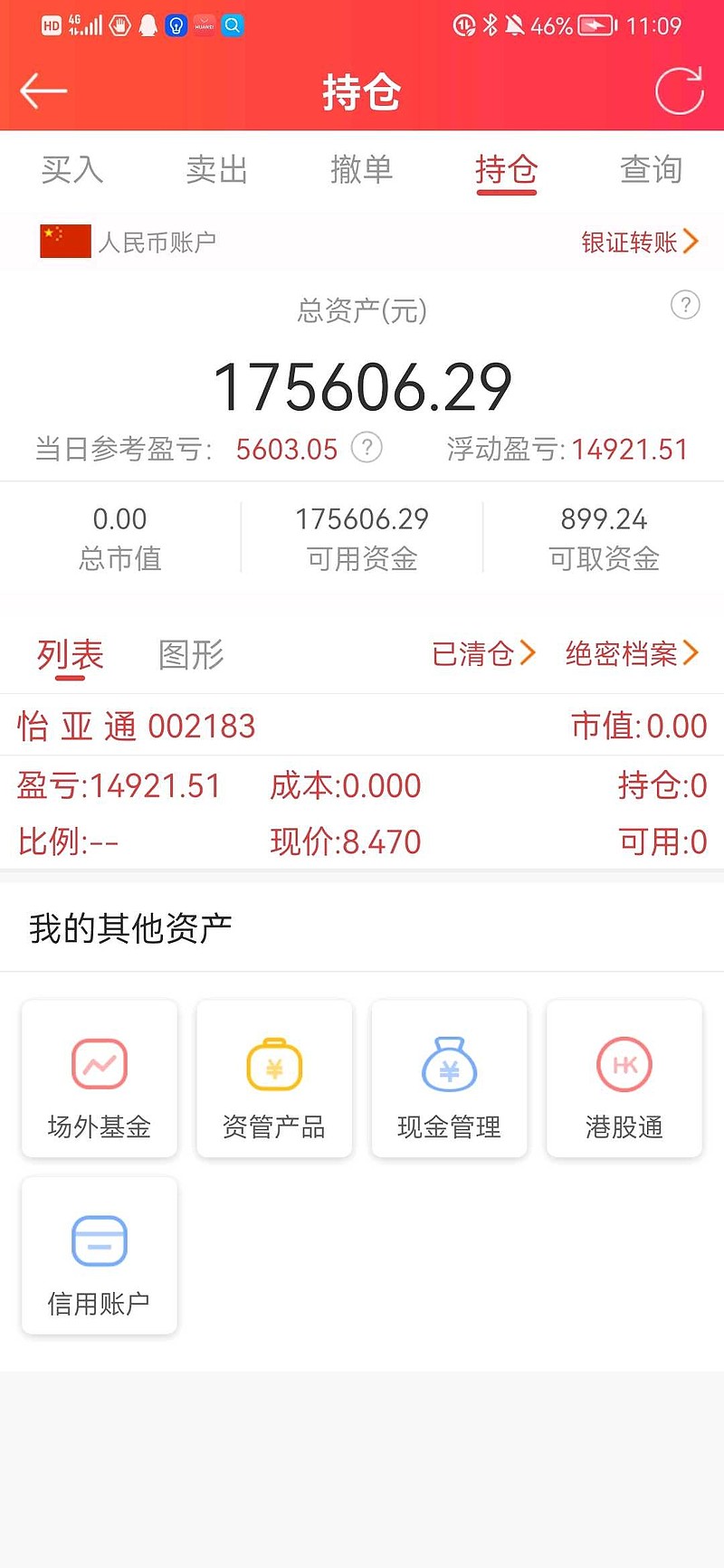This screenshot has width=724, height=1568.
Task: Open 银证转账 transfer link
Action: pos(640,242)
